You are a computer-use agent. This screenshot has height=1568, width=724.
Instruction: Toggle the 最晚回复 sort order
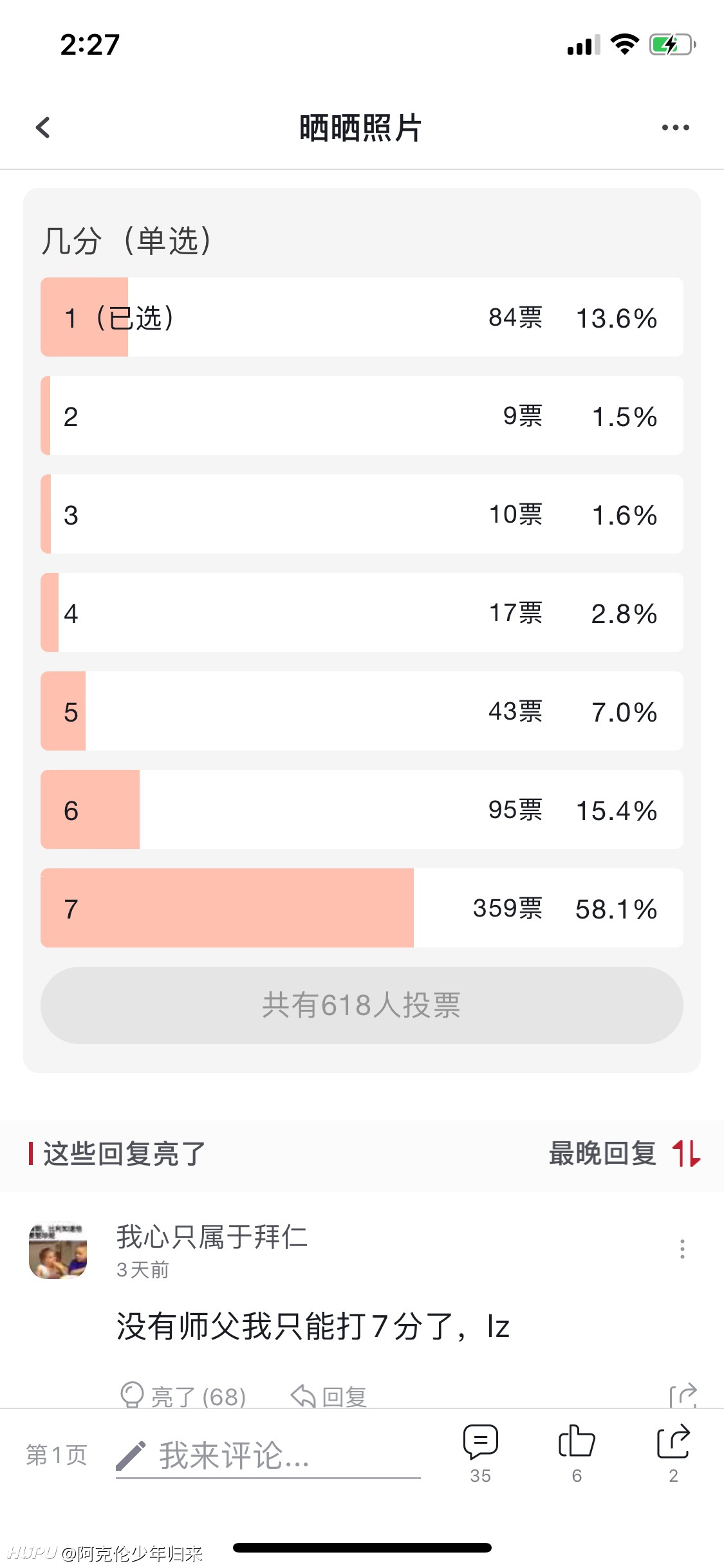click(x=624, y=1153)
